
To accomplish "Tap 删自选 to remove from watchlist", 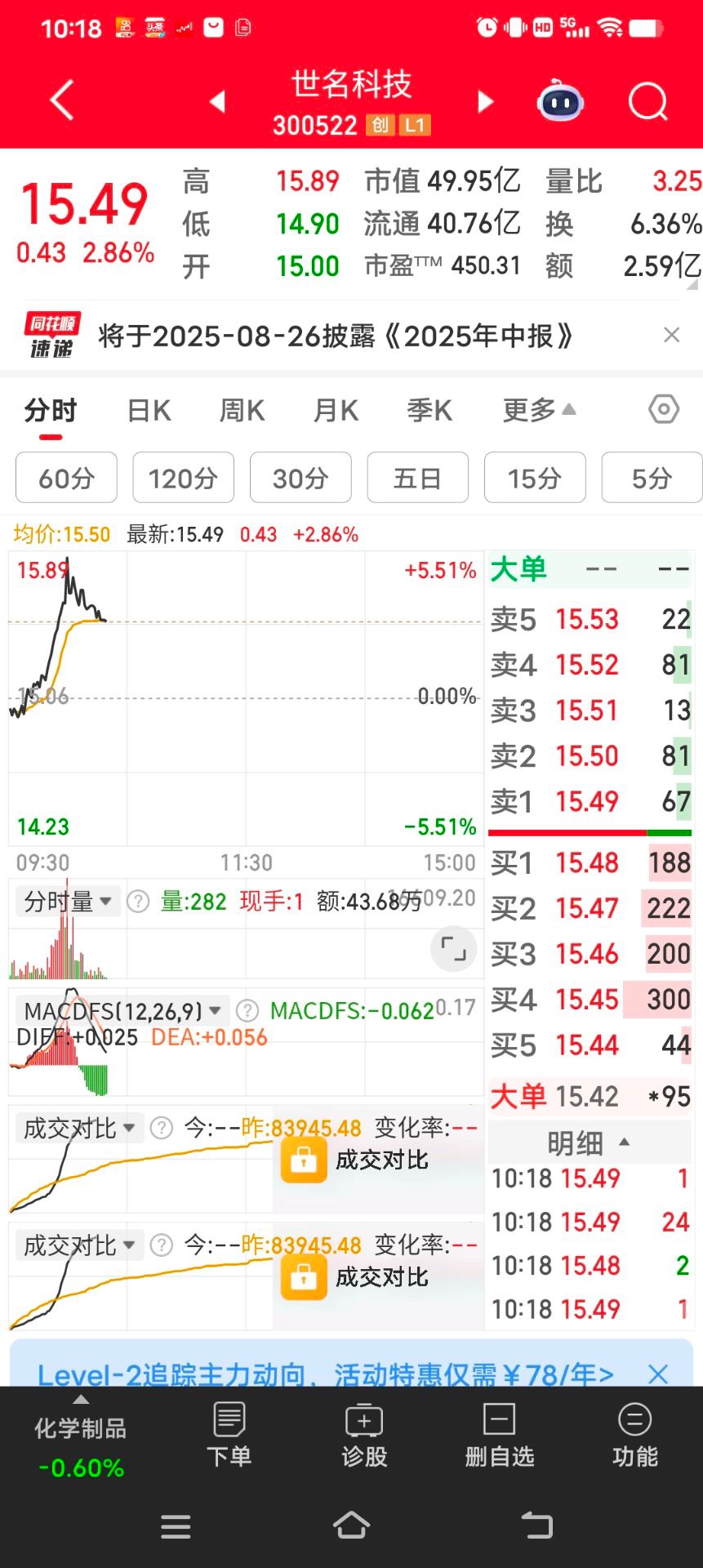I will [x=499, y=1434].
